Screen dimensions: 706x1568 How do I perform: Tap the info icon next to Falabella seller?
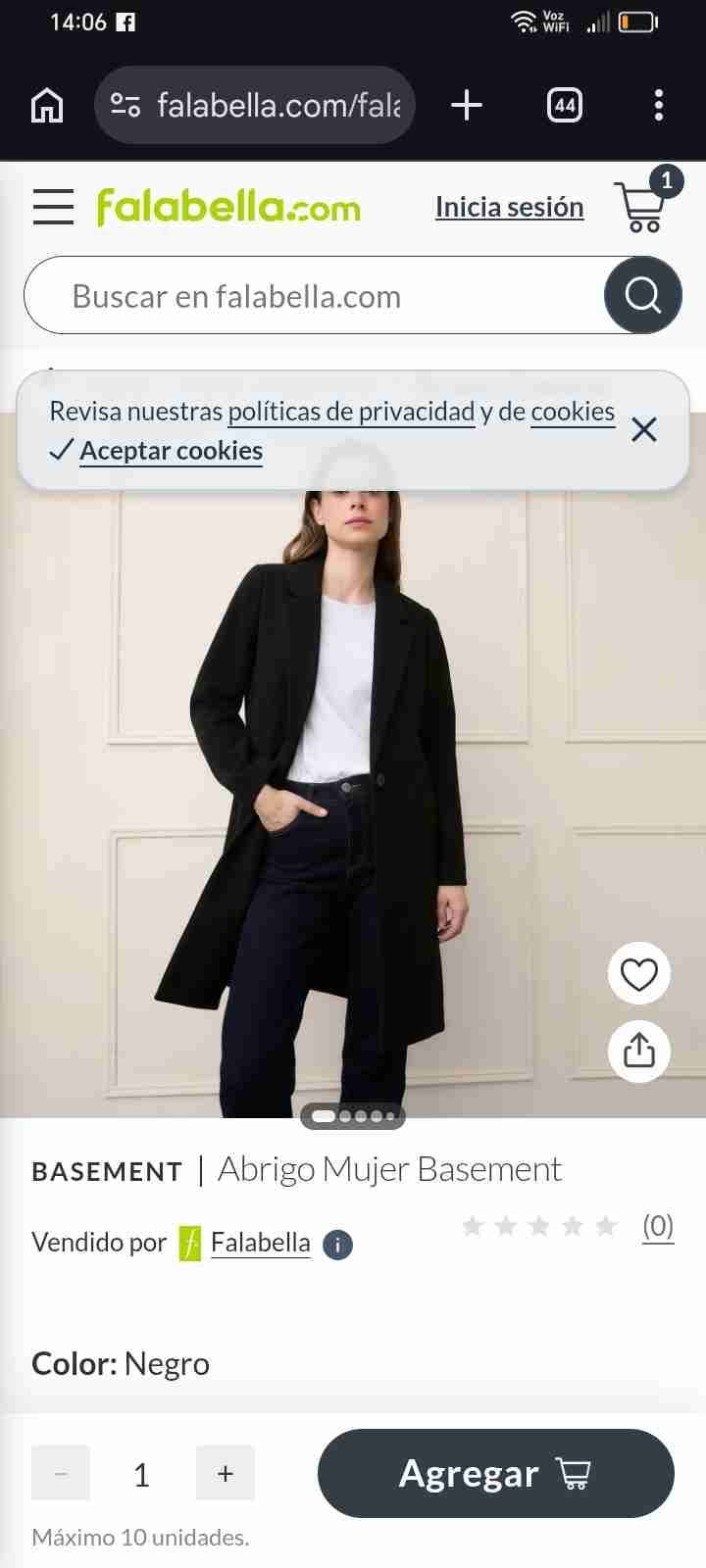click(x=336, y=1244)
